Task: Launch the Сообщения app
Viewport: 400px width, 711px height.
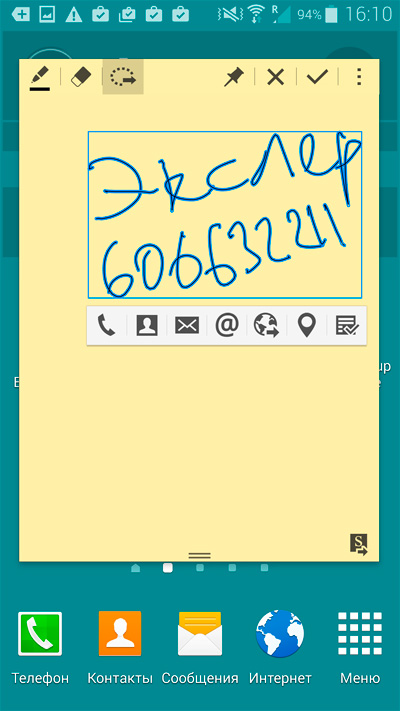Action: tap(200, 648)
